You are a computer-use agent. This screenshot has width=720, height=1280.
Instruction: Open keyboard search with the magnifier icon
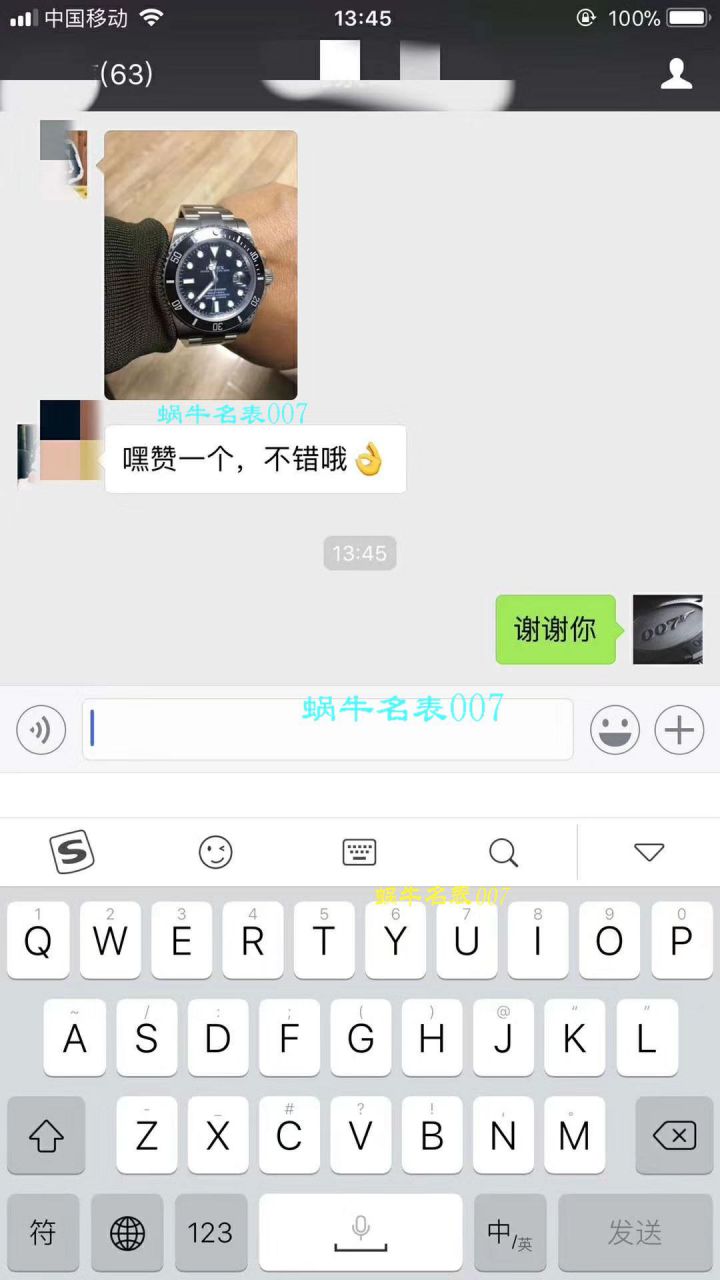[x=503, y=852]
